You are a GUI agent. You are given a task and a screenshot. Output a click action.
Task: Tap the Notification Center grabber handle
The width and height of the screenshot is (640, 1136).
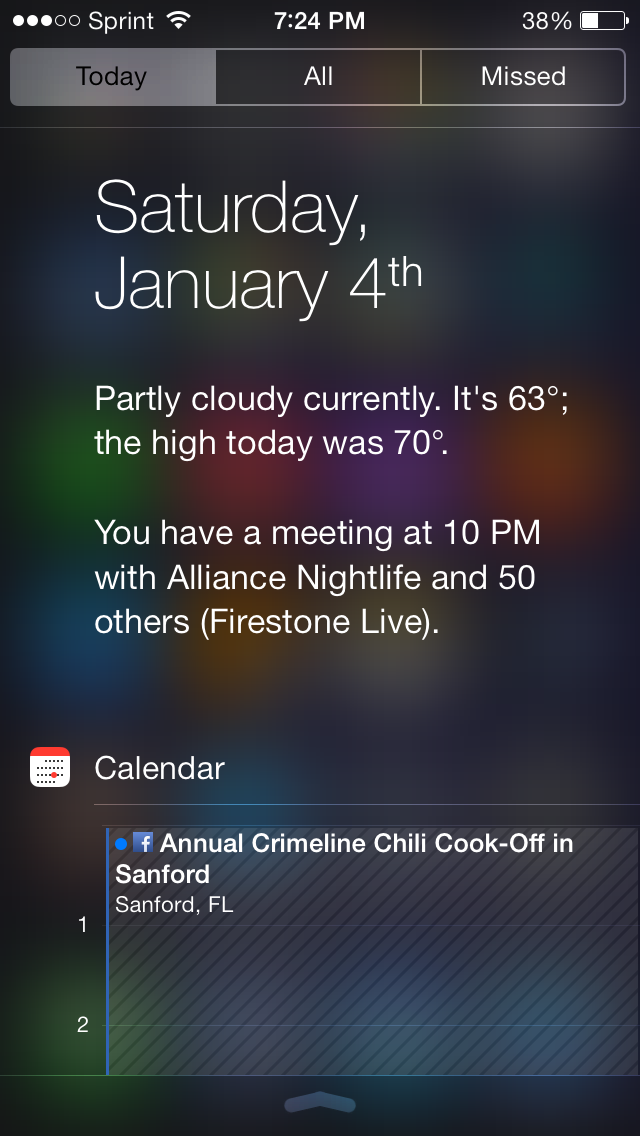(320, 1102)
